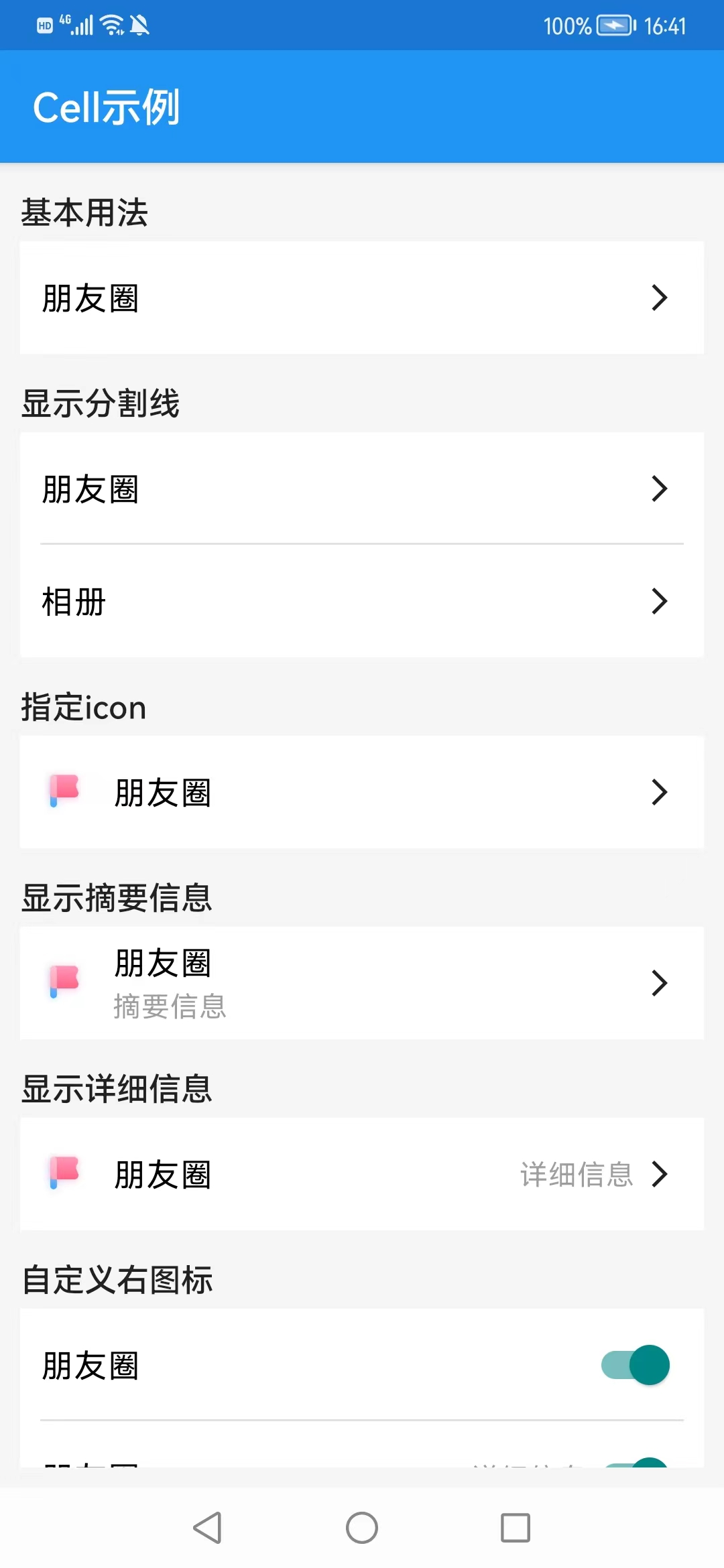Open 朋友圈 row under 指定icon
The height and width of the screenshot is (1568, 724).
[362, 792]
